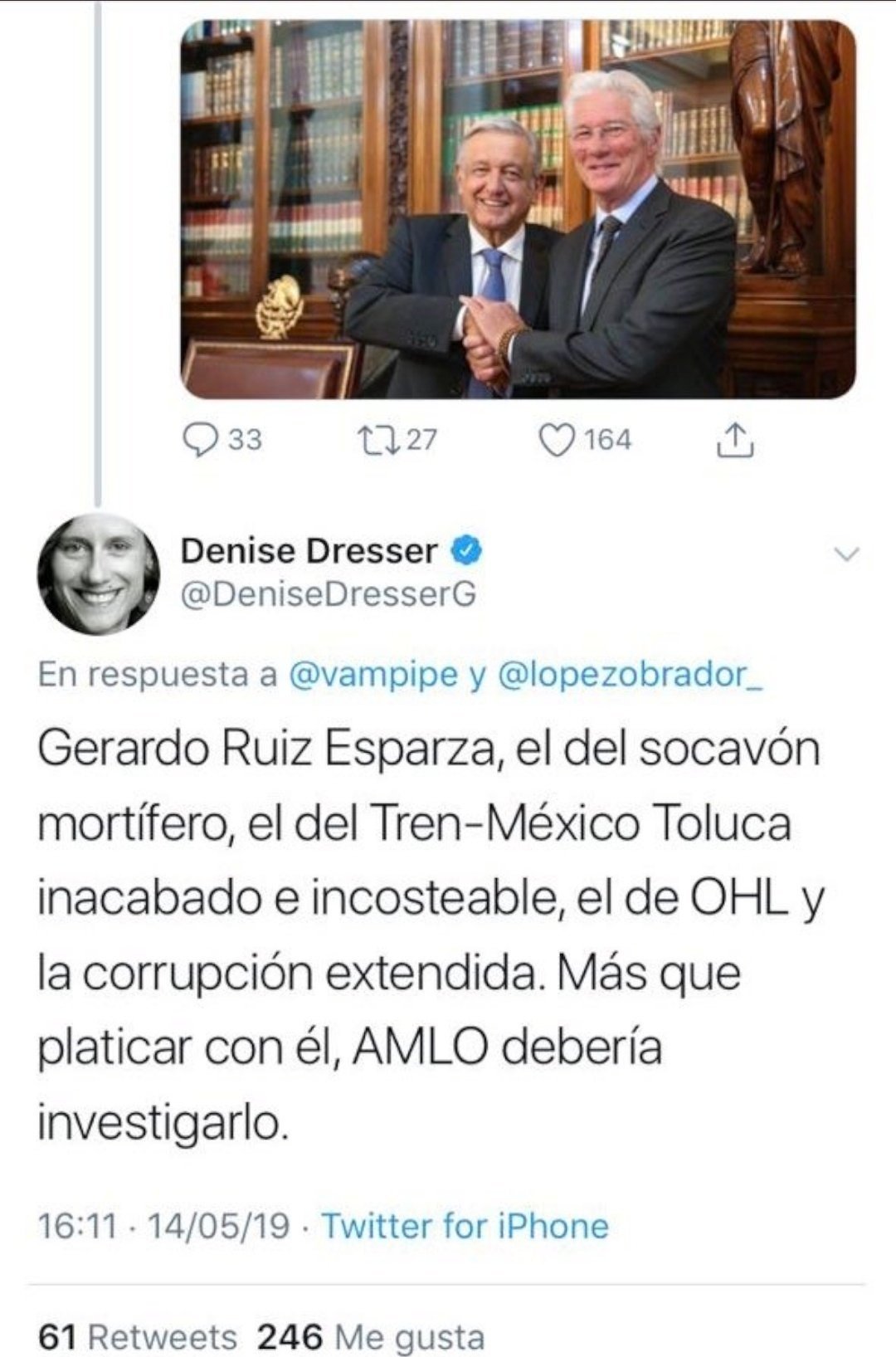This screenshot has height=1357, width=896.
Task: Share the parent tweet
Action: (x=735, y=440)
